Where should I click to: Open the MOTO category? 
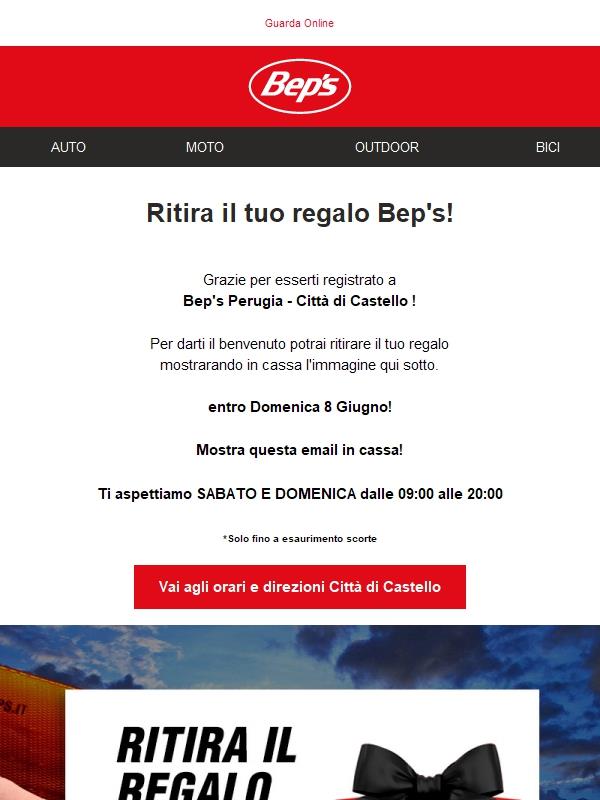coord(205,147)
